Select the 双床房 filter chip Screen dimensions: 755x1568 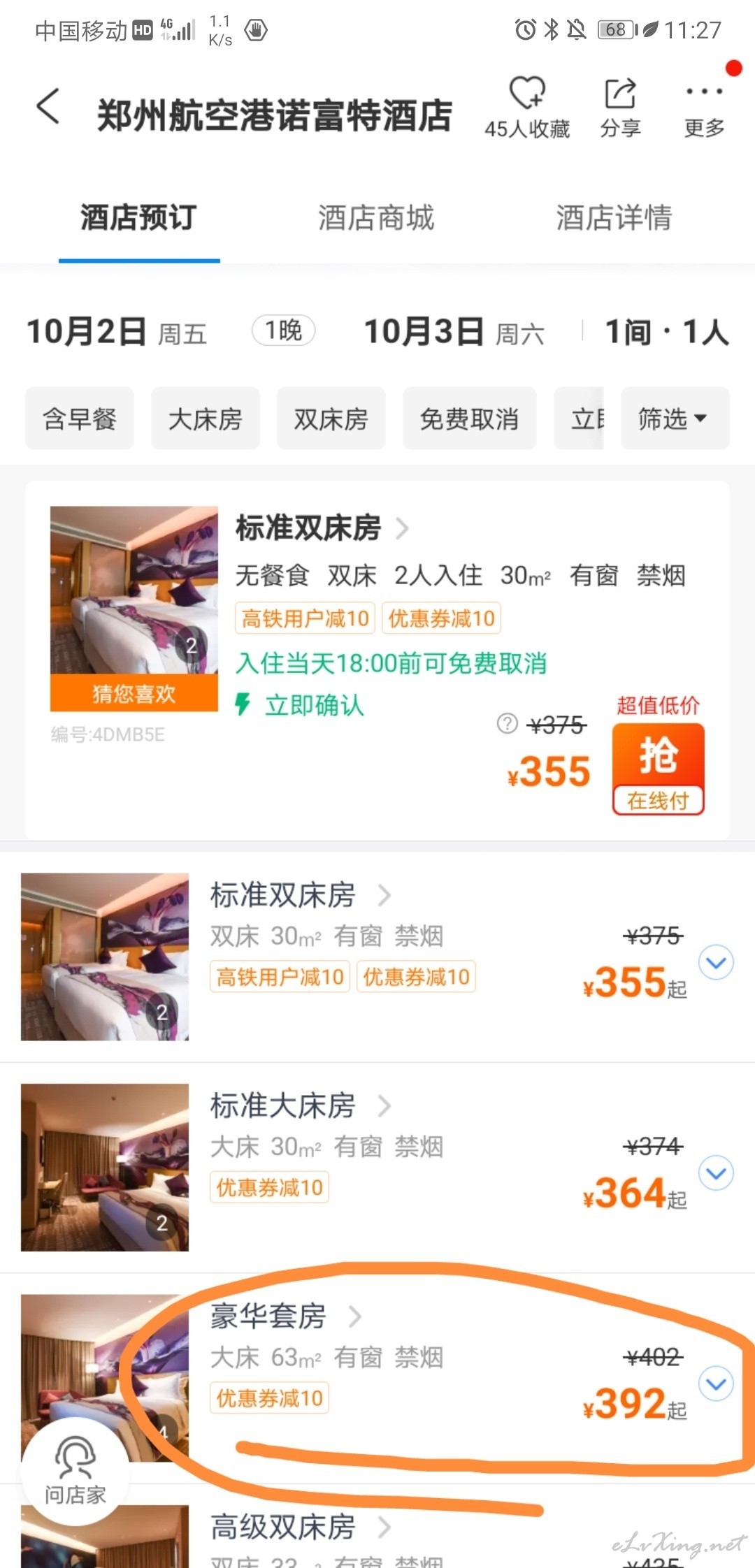331,419
